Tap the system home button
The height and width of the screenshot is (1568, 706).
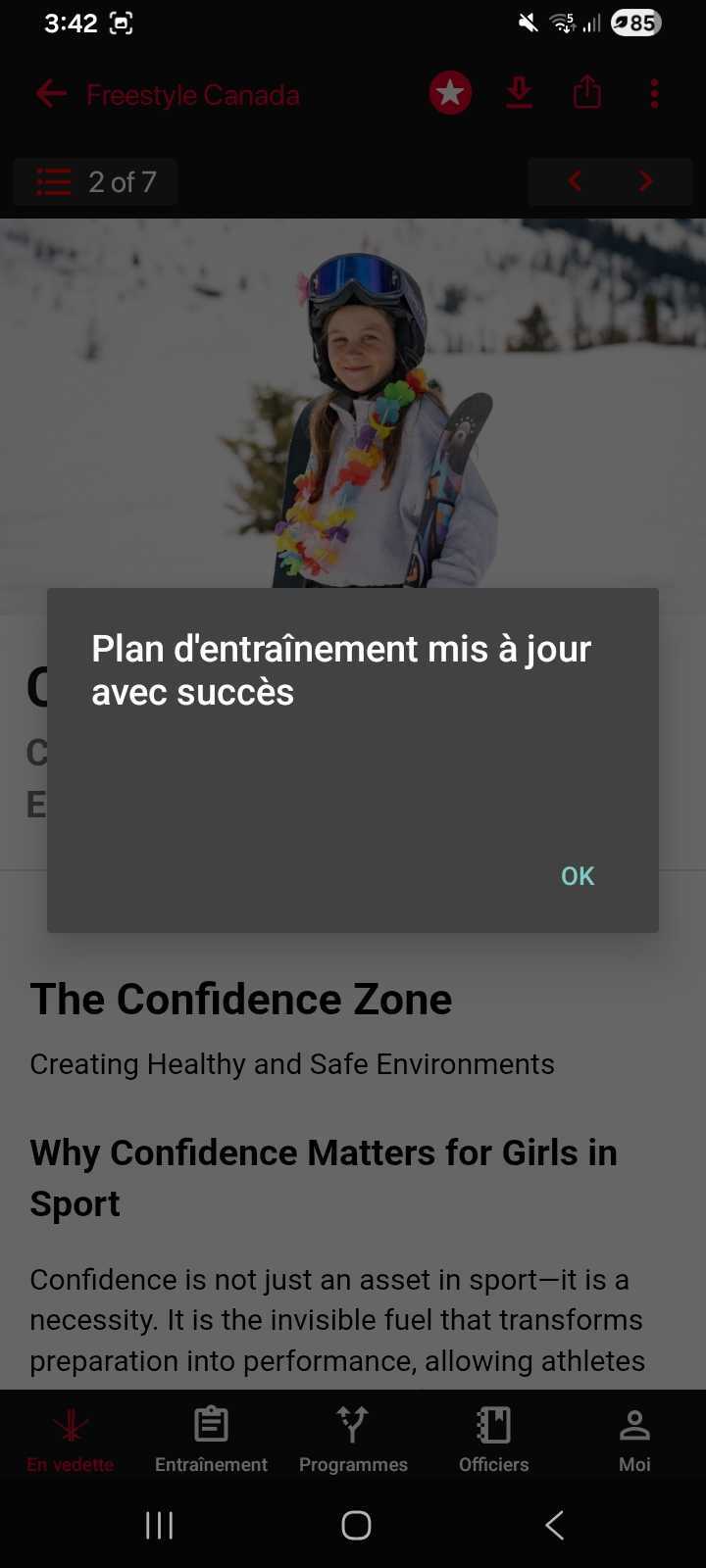(356, 1525)
